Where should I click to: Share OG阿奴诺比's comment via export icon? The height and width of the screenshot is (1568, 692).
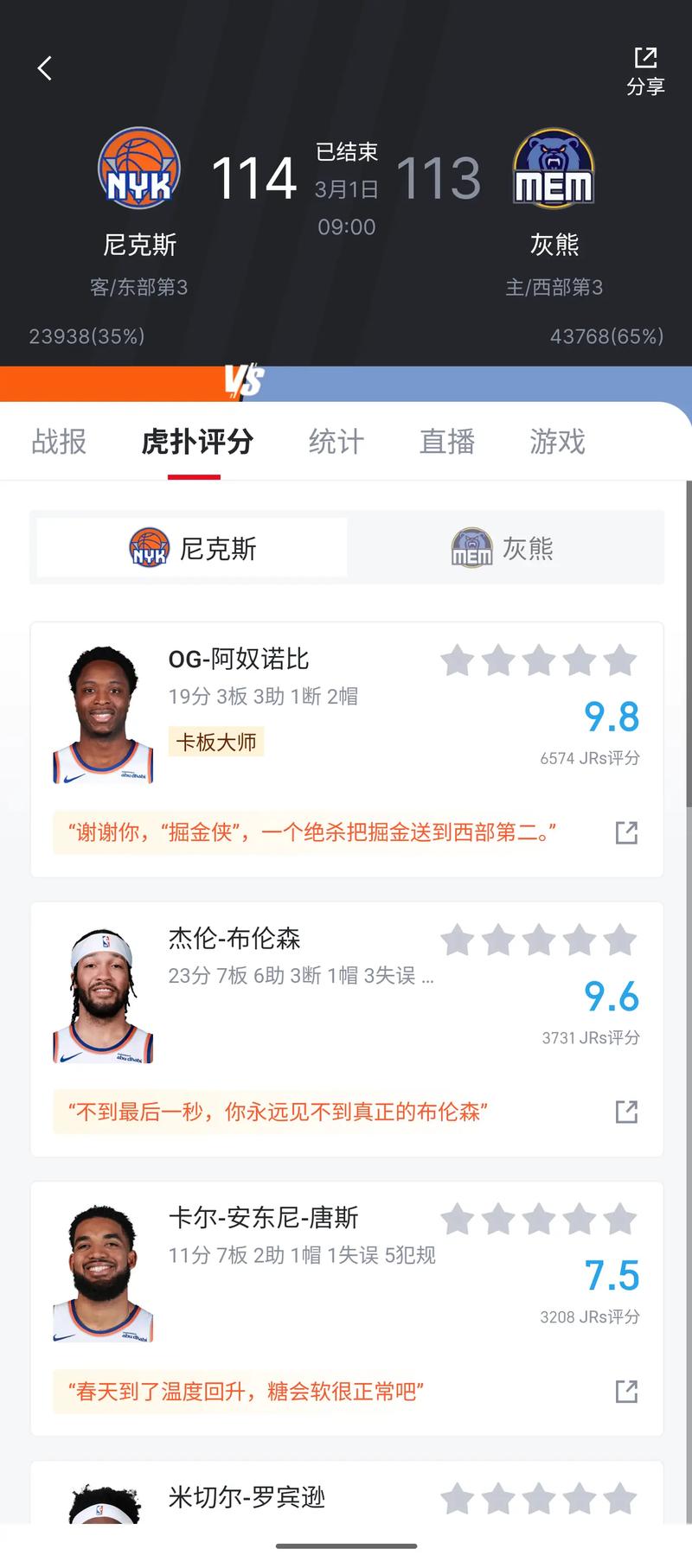click(x=627, y=832)
